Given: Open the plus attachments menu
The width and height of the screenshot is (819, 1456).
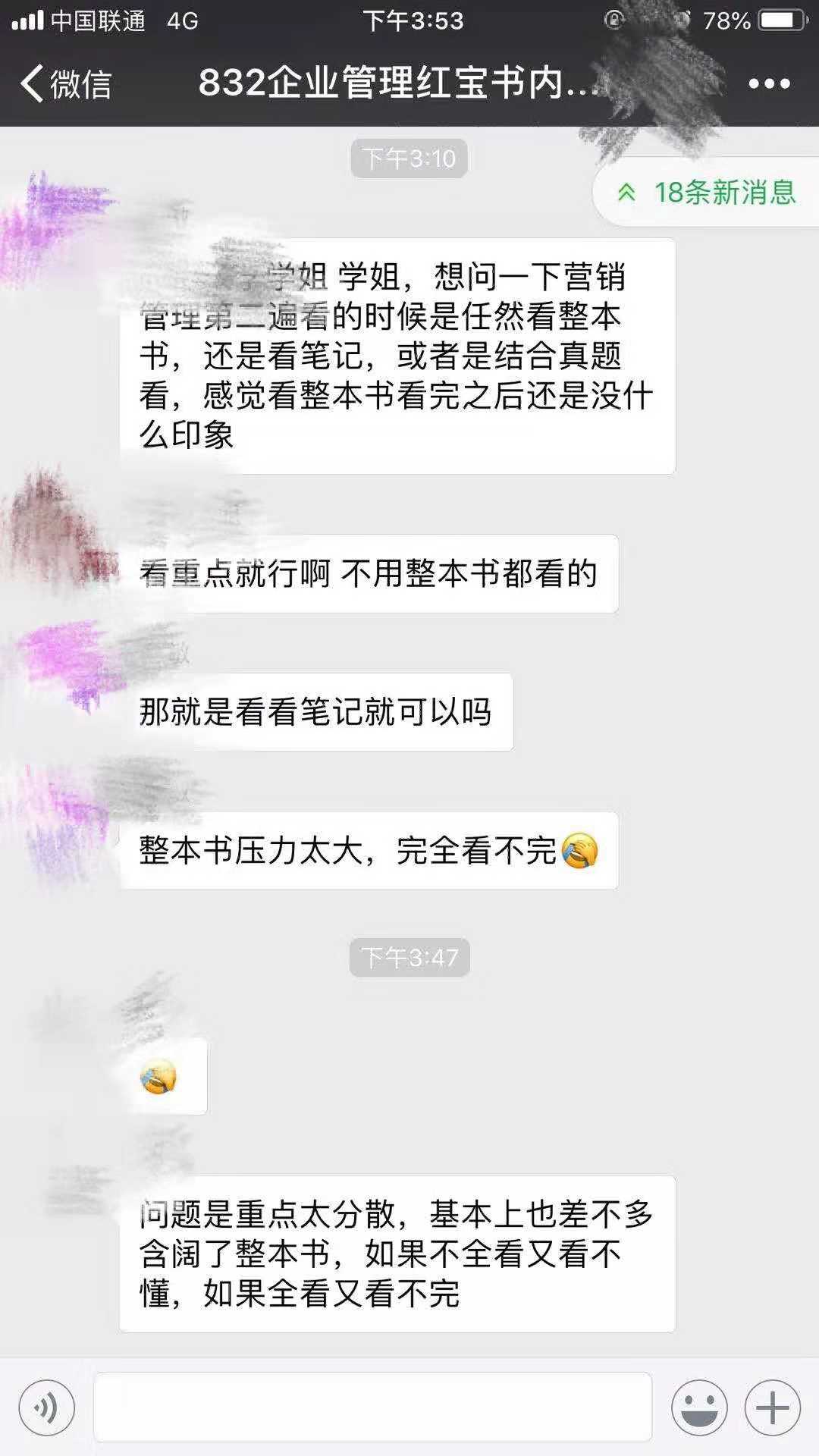Looking at the screenshot, I should tap(772, 1408).
